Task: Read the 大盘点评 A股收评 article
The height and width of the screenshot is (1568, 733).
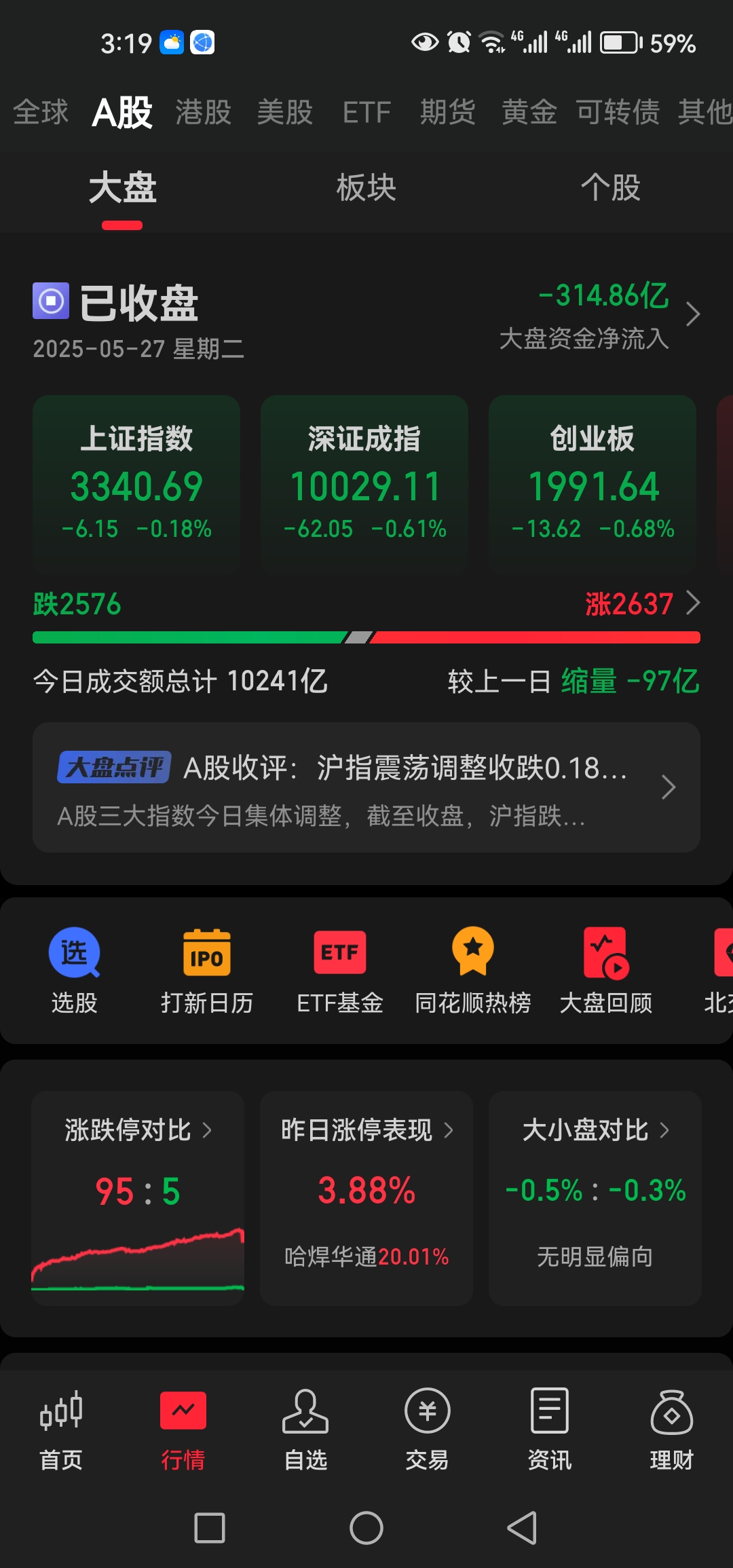Action: coord(366,787)
